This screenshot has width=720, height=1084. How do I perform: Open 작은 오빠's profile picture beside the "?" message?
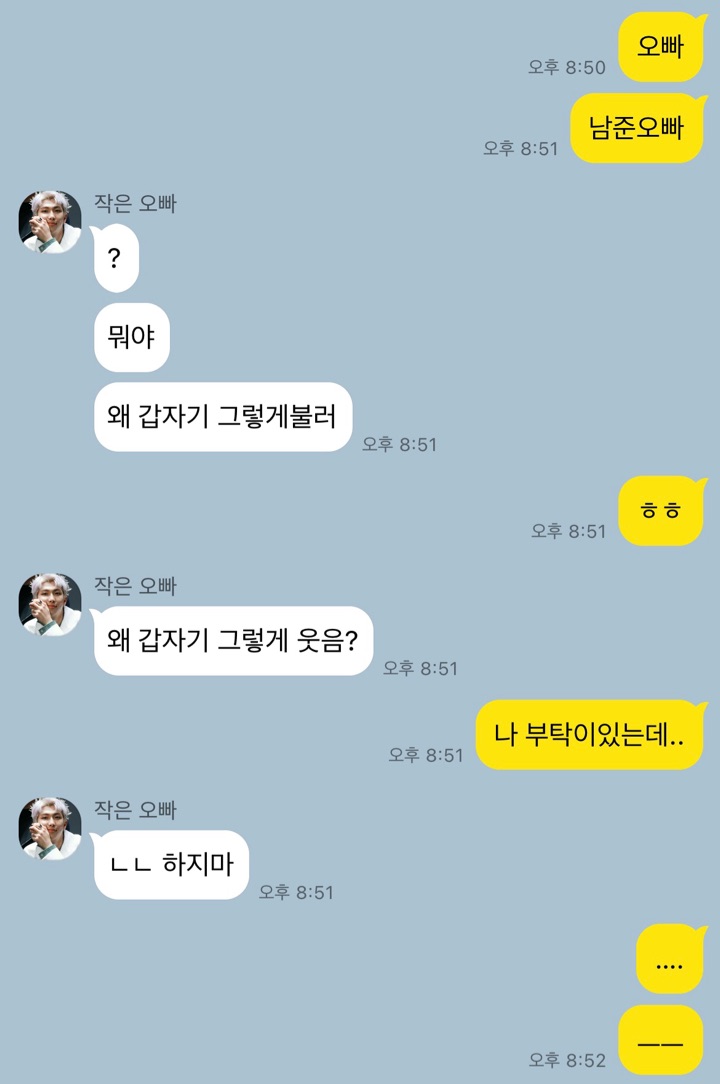(50, 222)
